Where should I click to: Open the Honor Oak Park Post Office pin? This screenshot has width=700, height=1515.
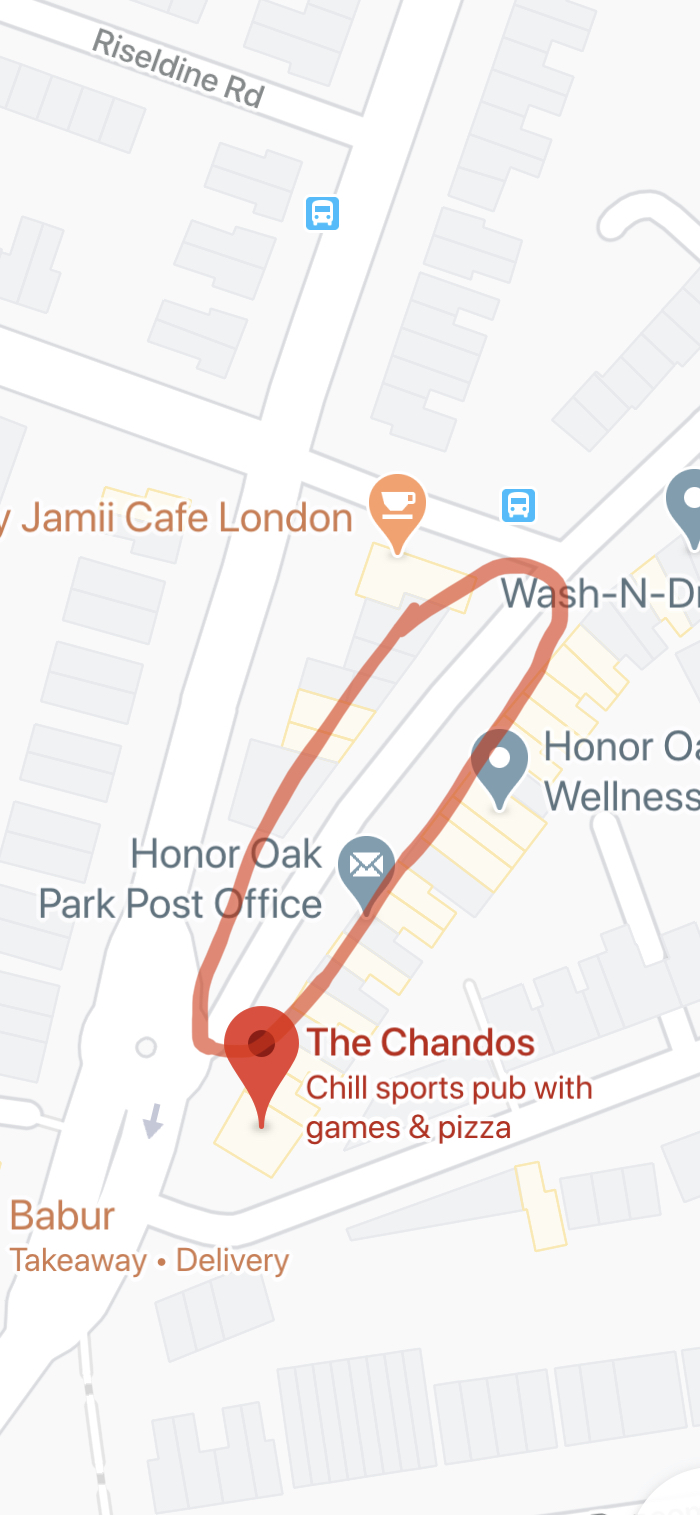pyautogui.click(x=366, y=864)
